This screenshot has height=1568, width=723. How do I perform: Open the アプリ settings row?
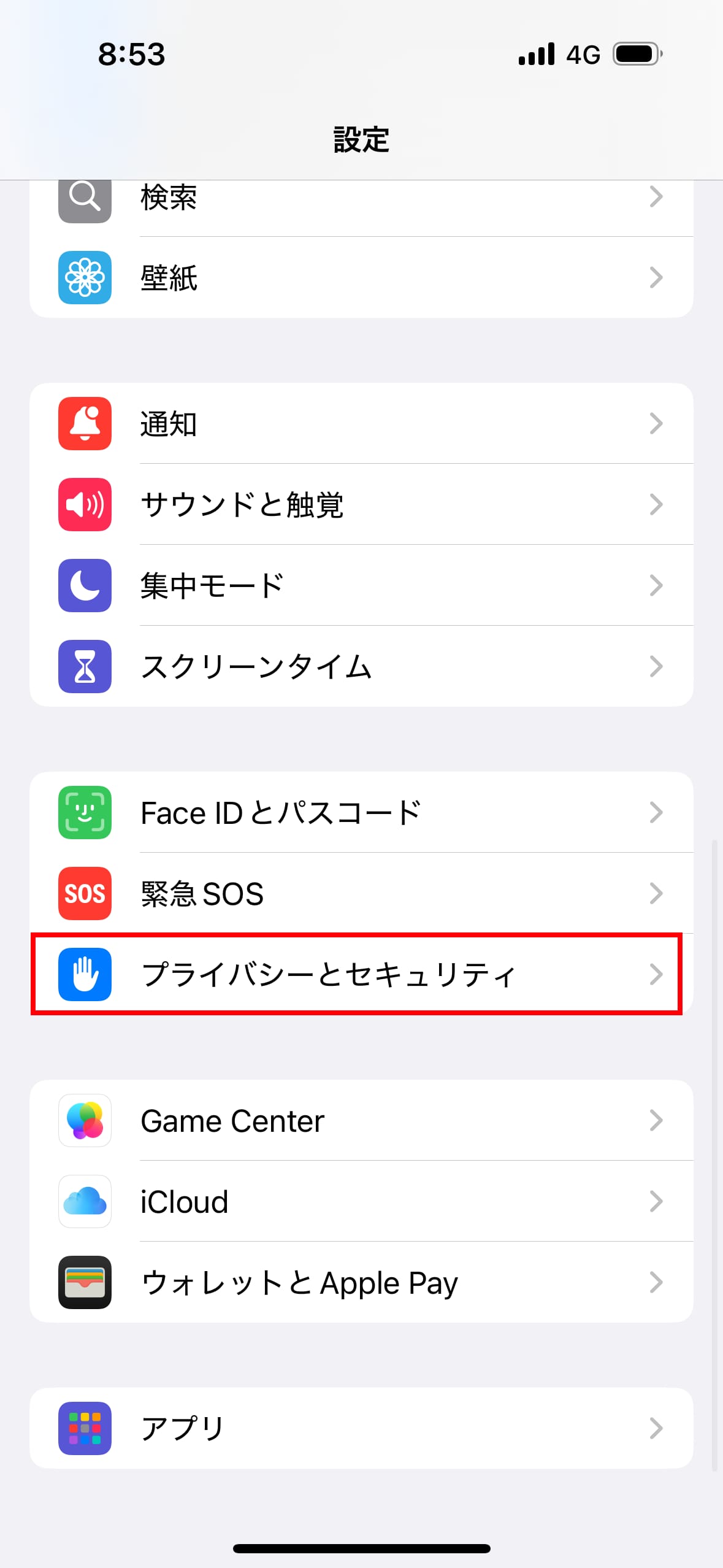click(x=361, y=1429)
